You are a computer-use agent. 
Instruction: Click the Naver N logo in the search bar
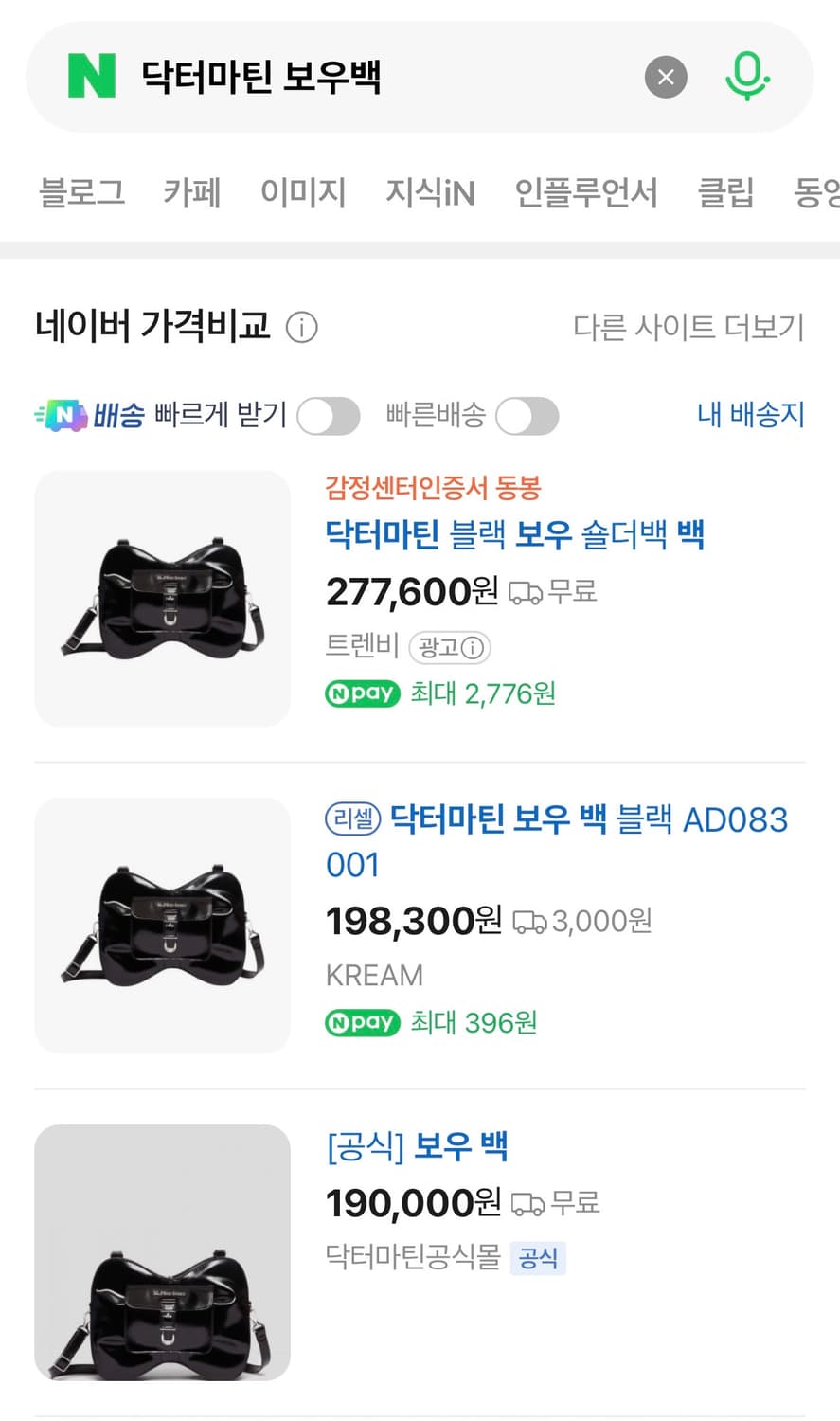(92, 78)
